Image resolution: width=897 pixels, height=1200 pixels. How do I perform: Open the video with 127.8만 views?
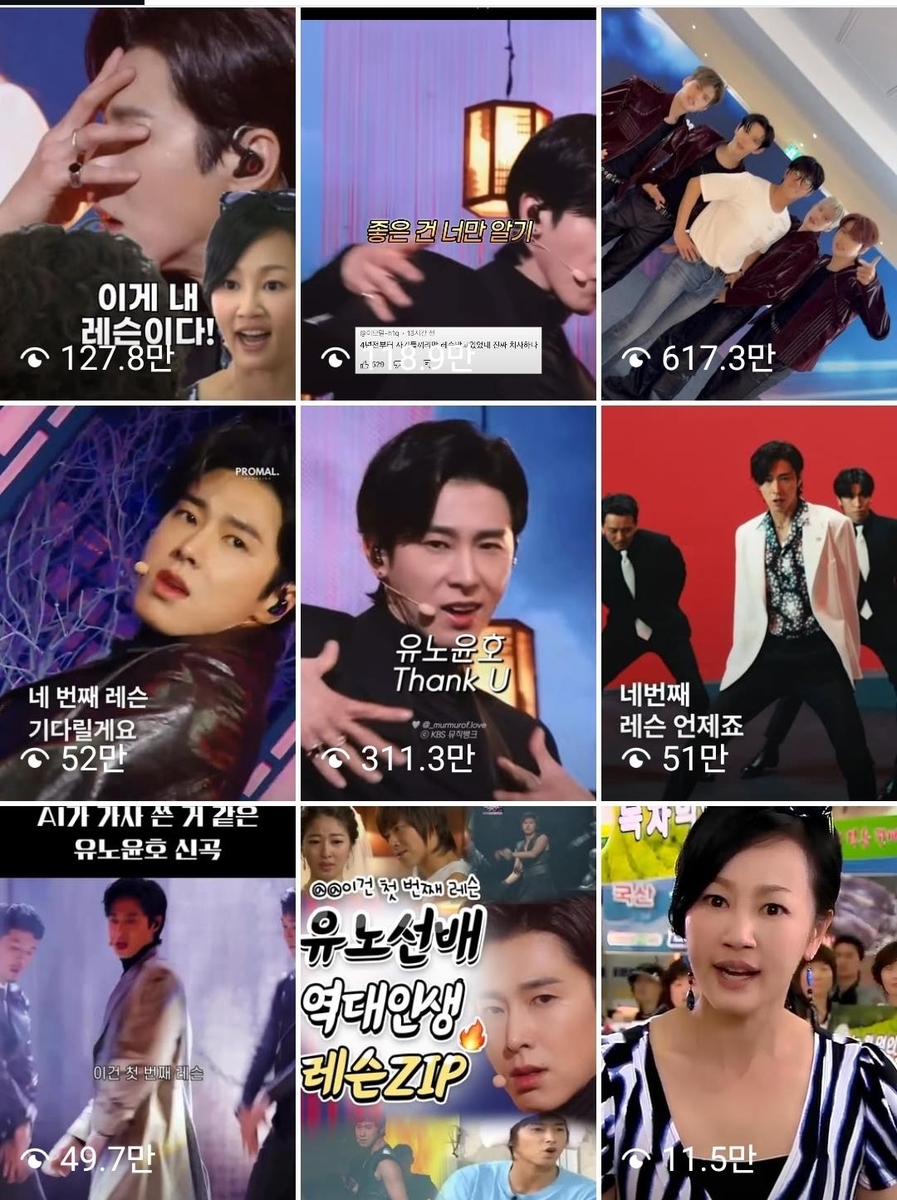148,203
